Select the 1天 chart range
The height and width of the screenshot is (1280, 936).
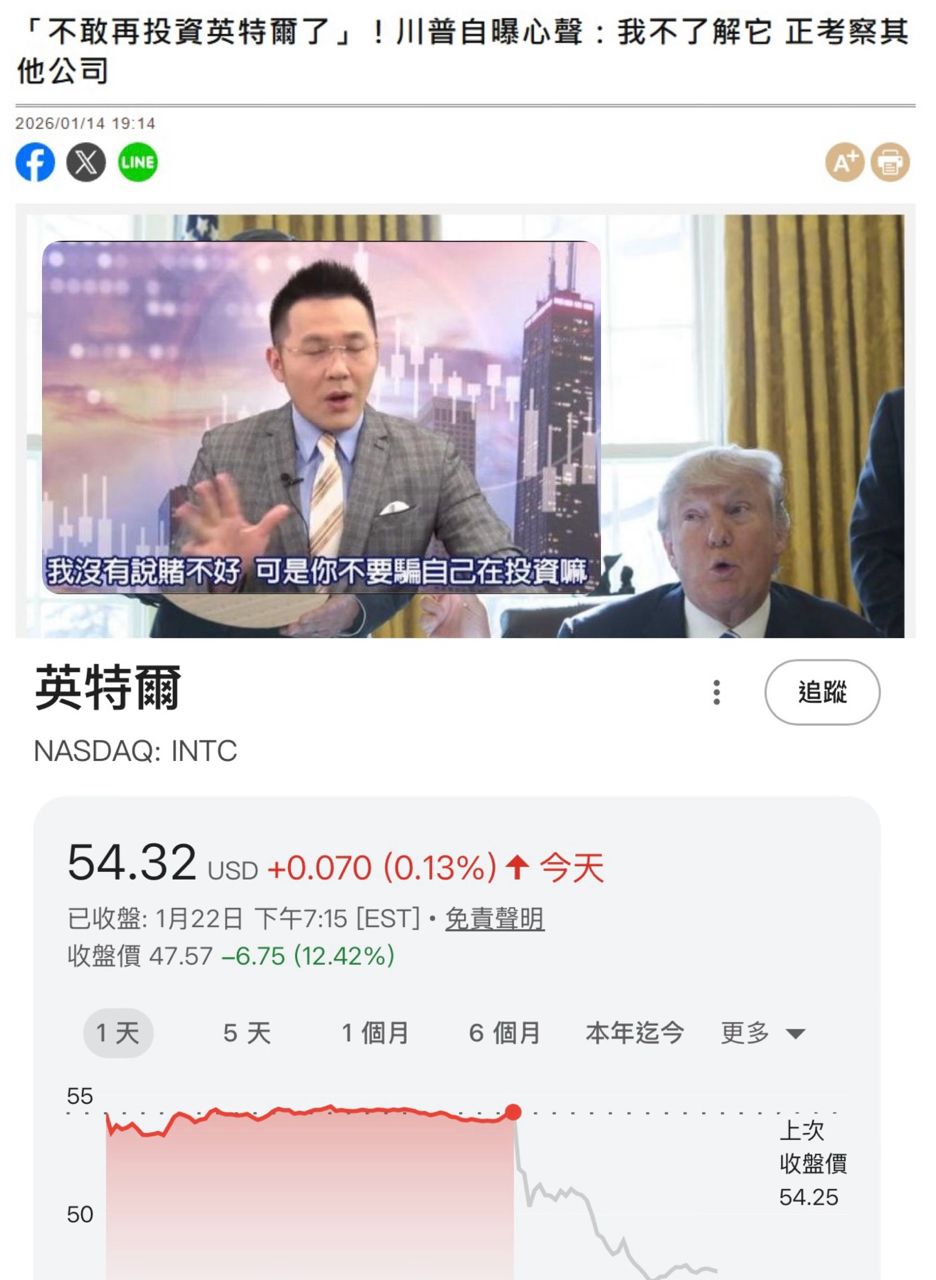tap(117, 1033)
